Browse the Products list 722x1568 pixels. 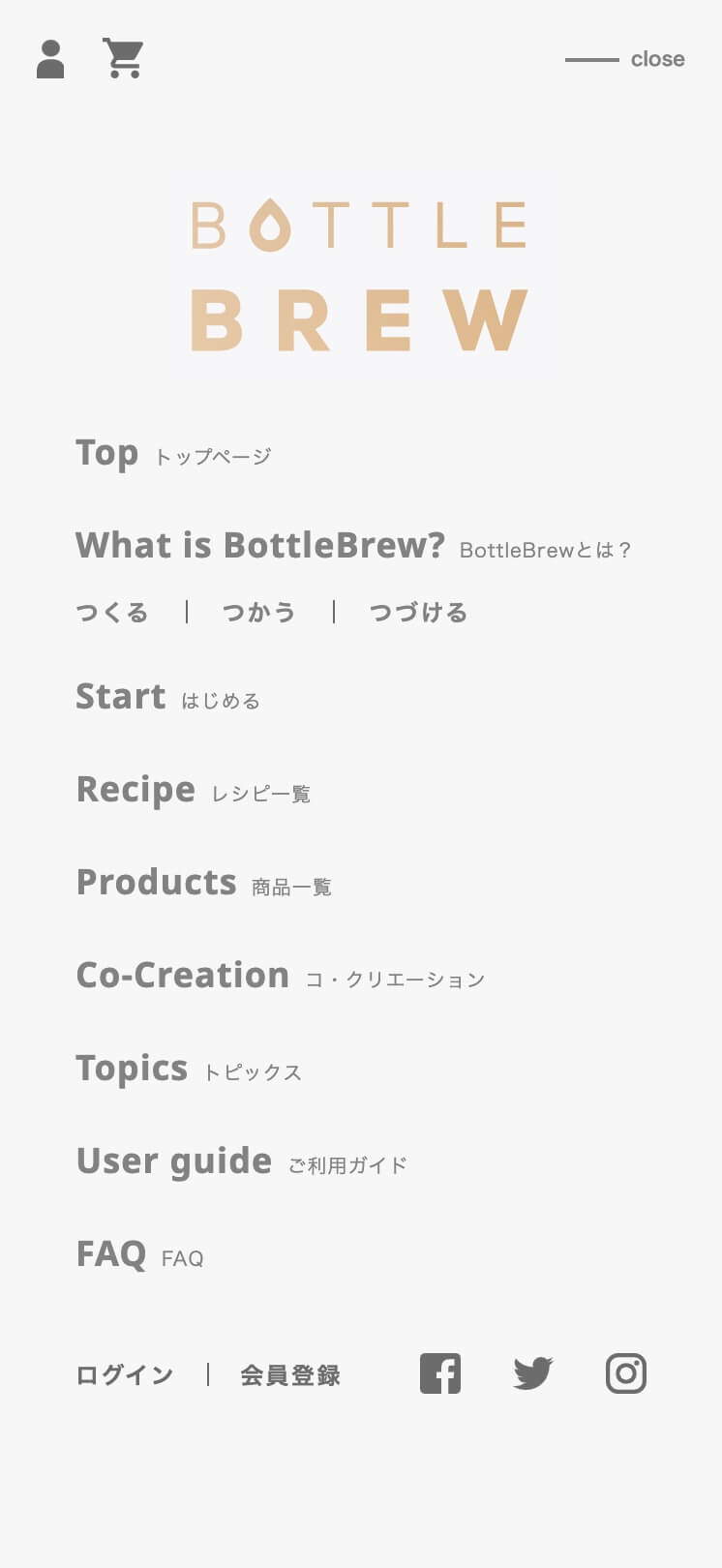(204, 883)
